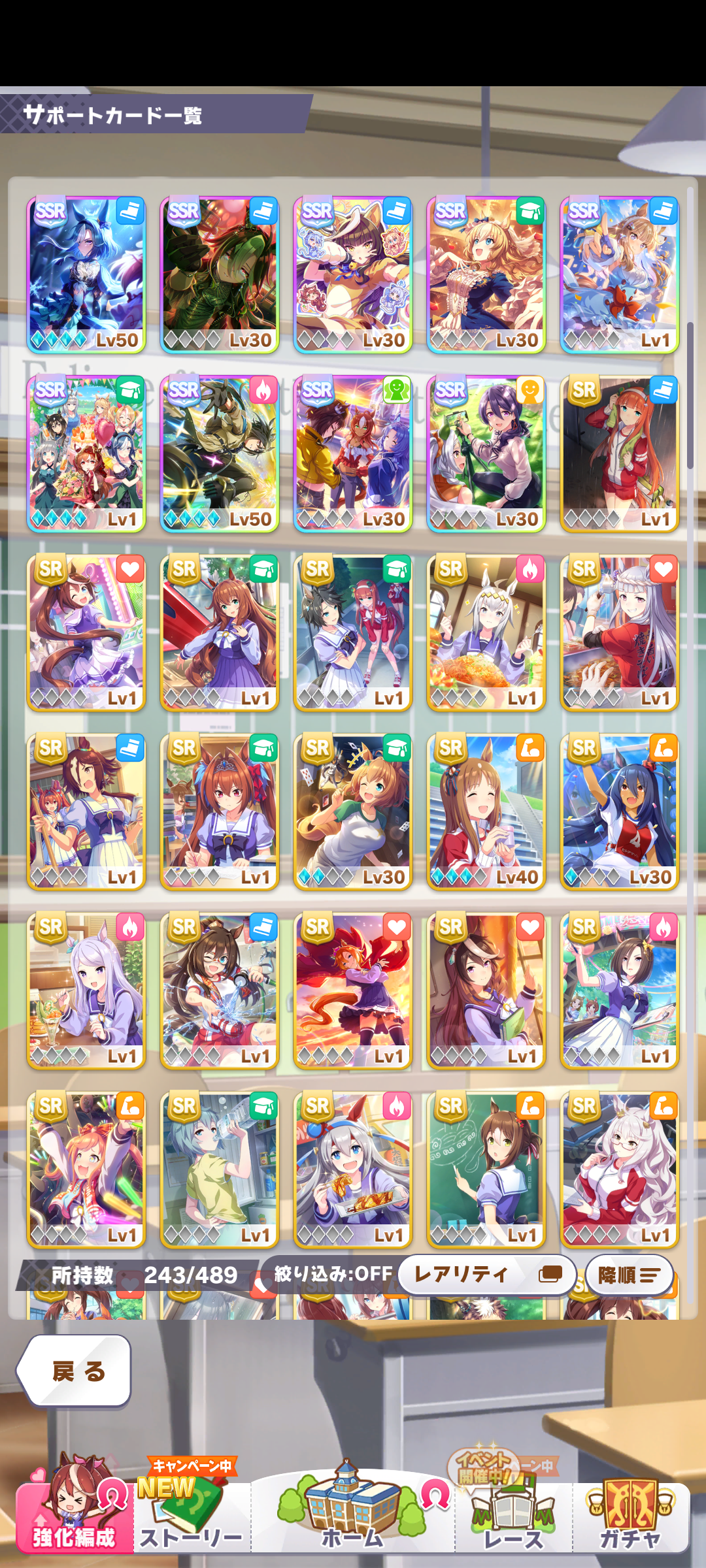This screenshot has width=706, height=1568.
Task: Open the レアリティ sort selector
Action: click(487, 1275)
